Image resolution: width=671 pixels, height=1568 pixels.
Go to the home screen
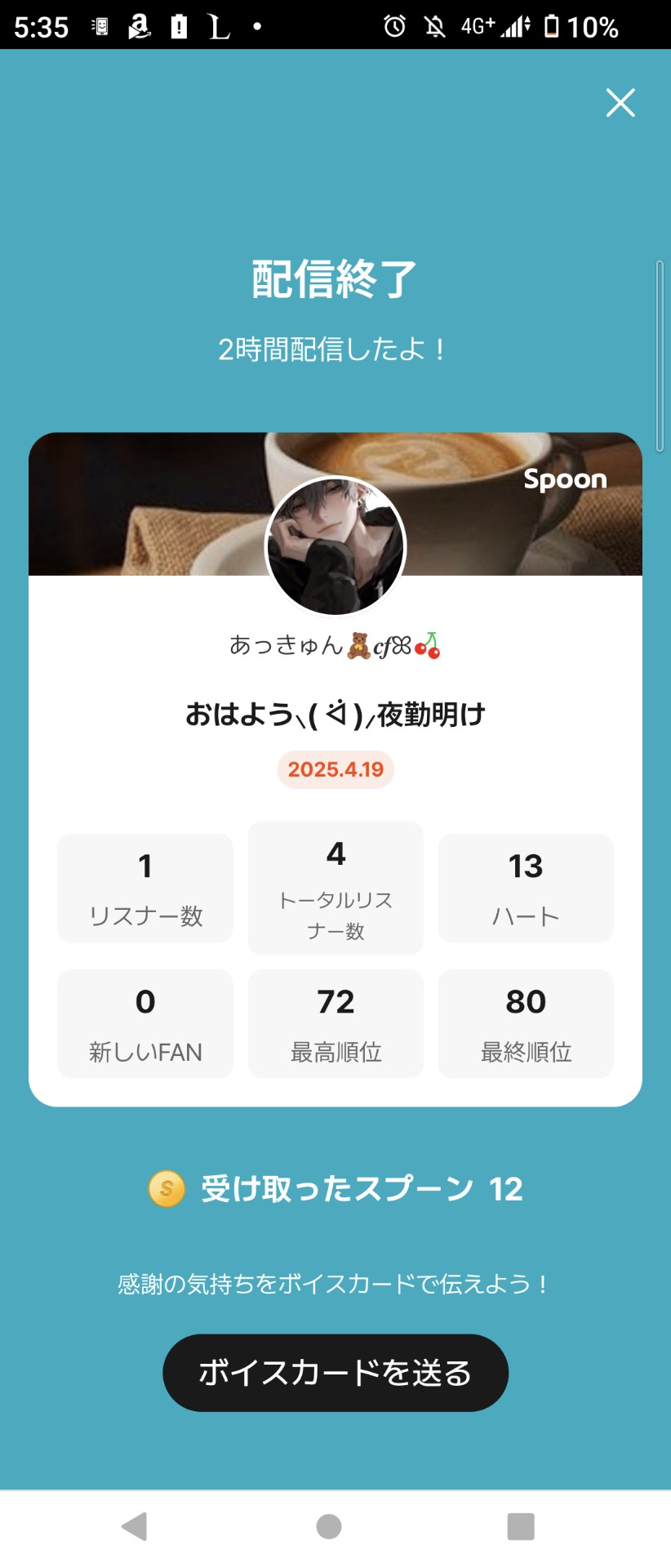(329, 1526)
